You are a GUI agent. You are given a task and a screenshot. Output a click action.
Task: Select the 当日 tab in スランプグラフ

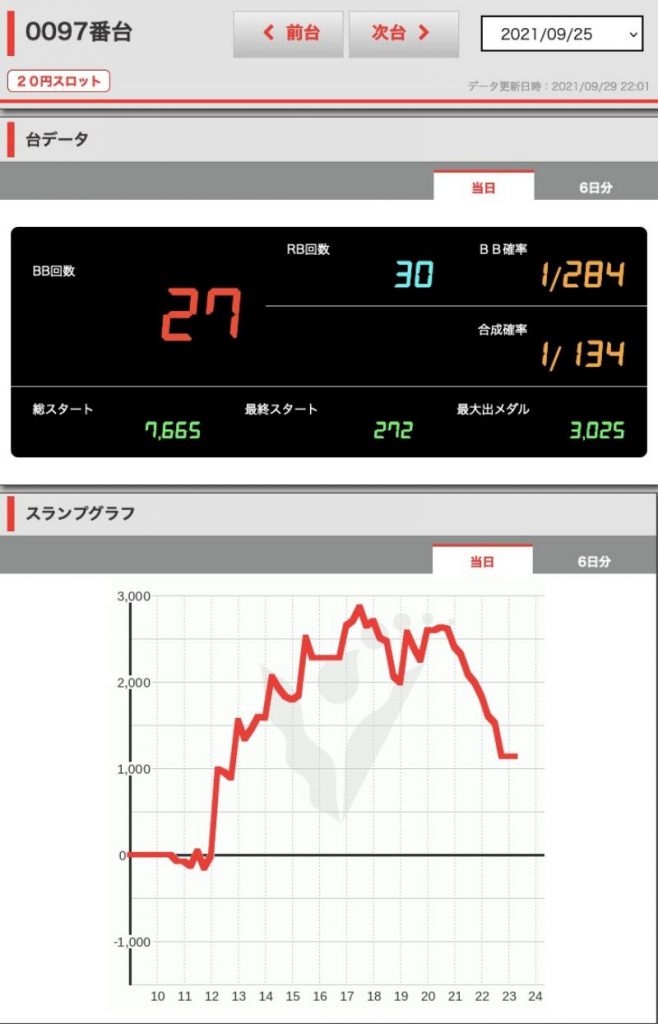pyautogui.click(x=482, y=561)
